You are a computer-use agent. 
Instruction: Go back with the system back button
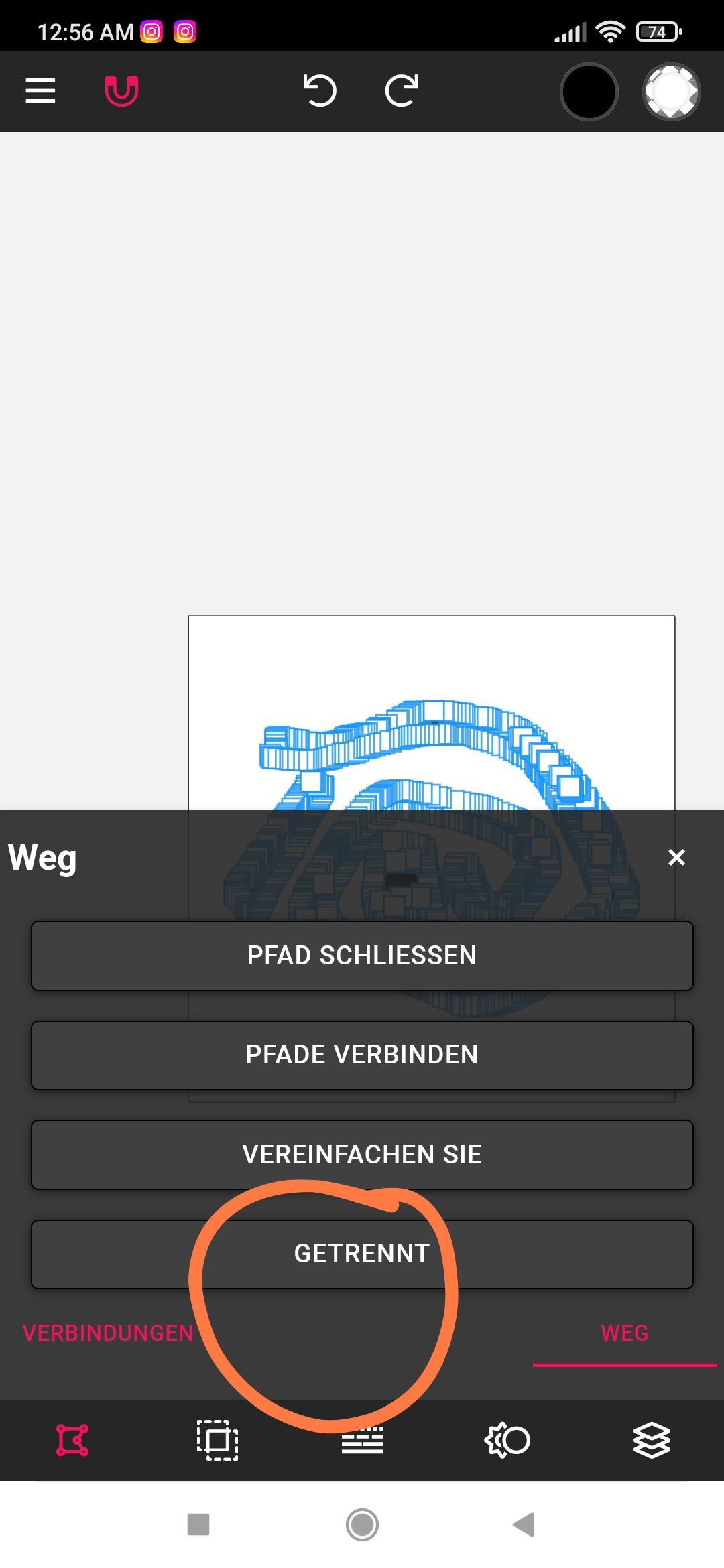coord(524,1525)
